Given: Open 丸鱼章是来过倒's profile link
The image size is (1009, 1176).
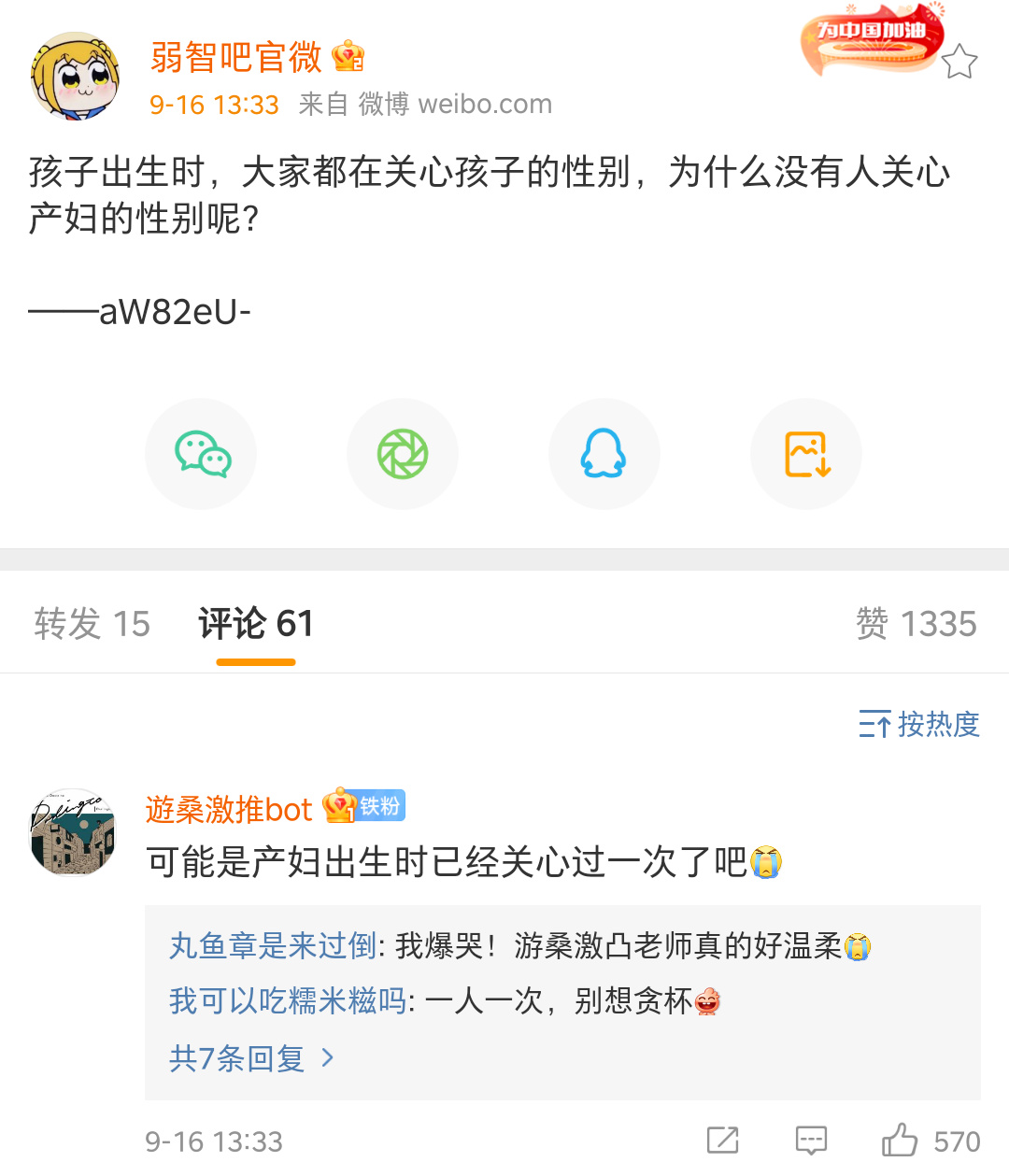Looking at the screenshot, I should pyautogui.click(x=273, y=946).
